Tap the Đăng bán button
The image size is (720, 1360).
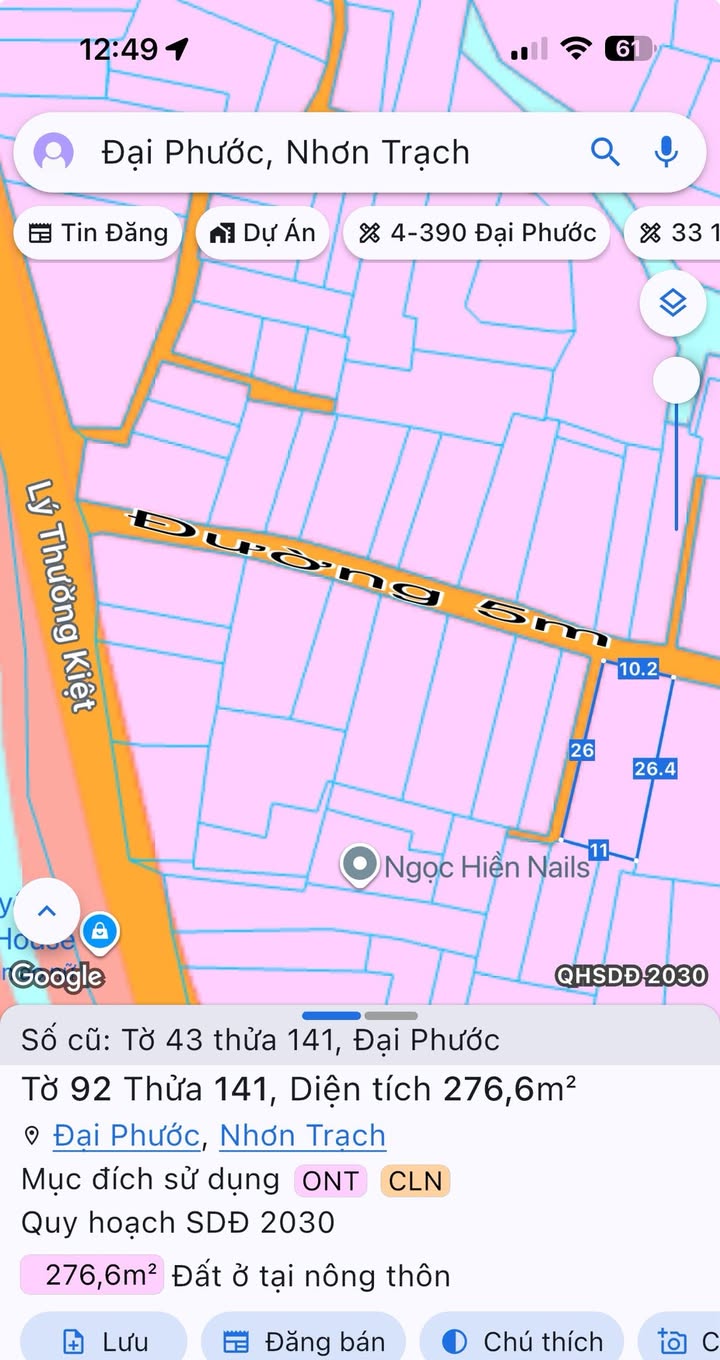304,1340
